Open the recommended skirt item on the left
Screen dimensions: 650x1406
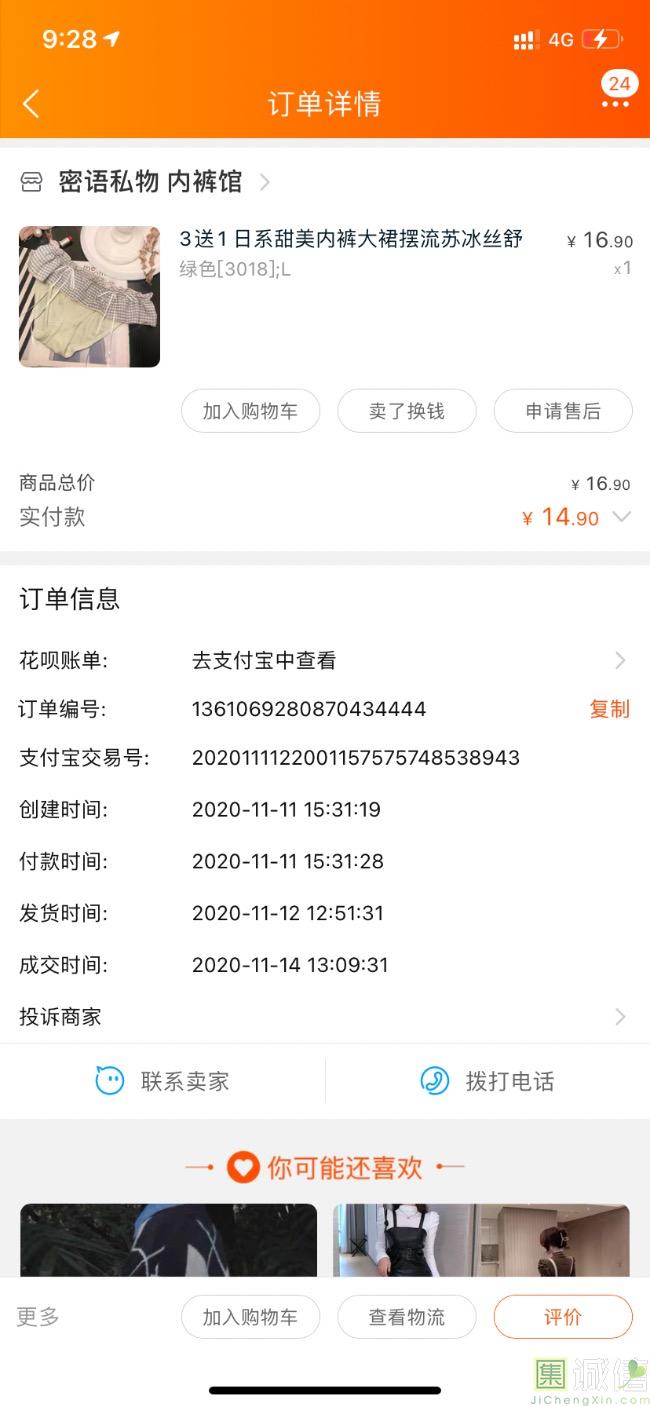click(x=168, y=1240)
